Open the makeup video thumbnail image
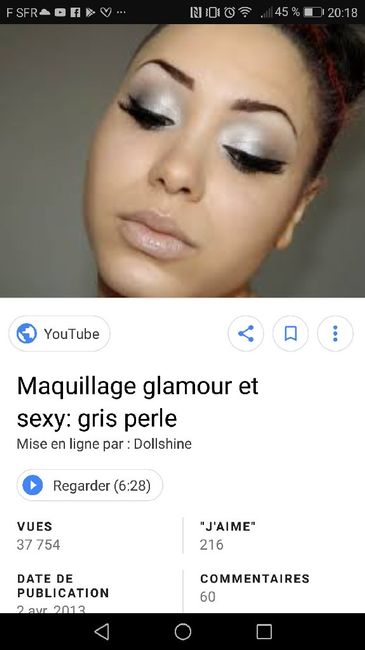Image resolution: width=365 pixels, height=650 pixels. tap(182, 160)
